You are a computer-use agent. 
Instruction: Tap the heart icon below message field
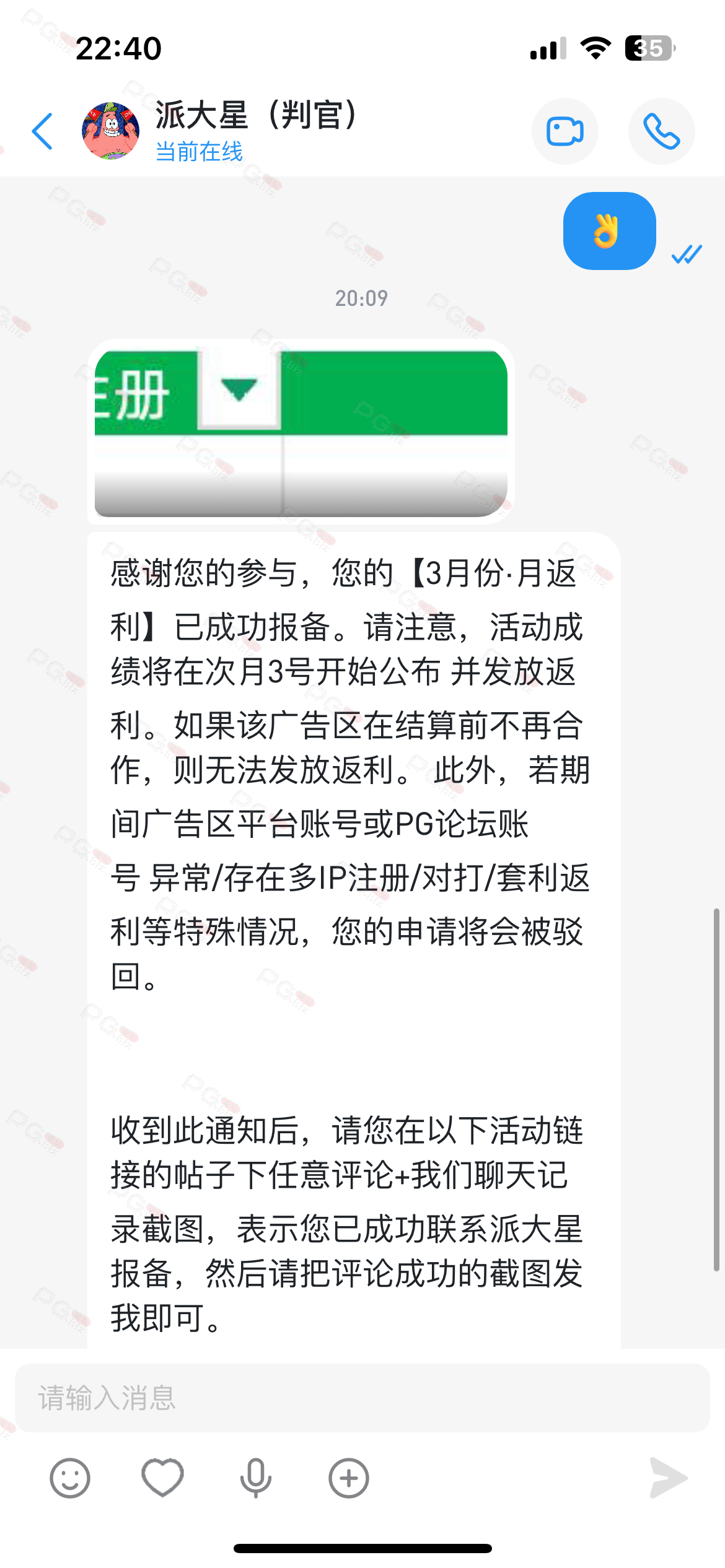pyautogui.click(x=162, y=1478)
